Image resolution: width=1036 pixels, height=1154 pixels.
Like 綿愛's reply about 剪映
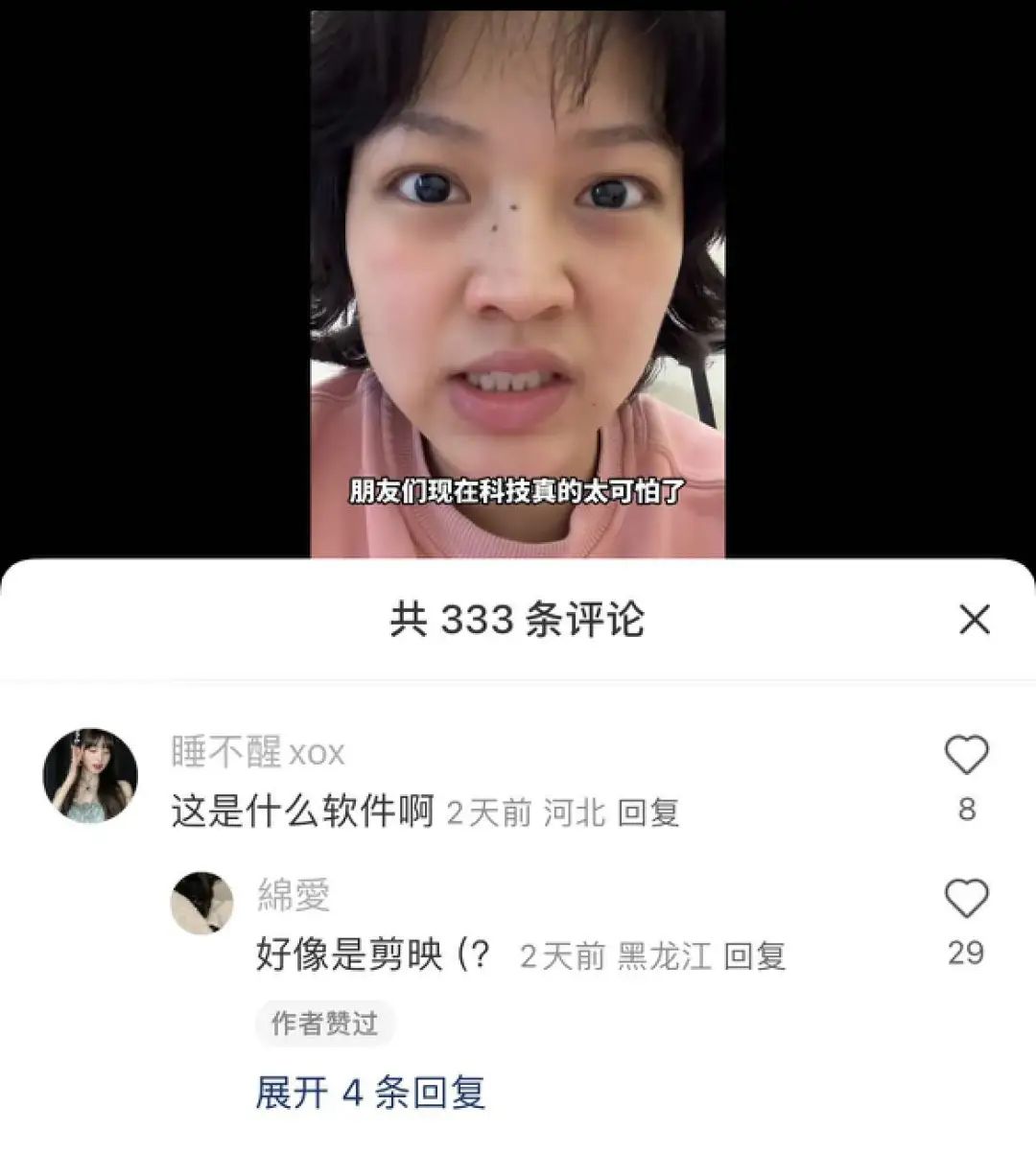(966, 900)
